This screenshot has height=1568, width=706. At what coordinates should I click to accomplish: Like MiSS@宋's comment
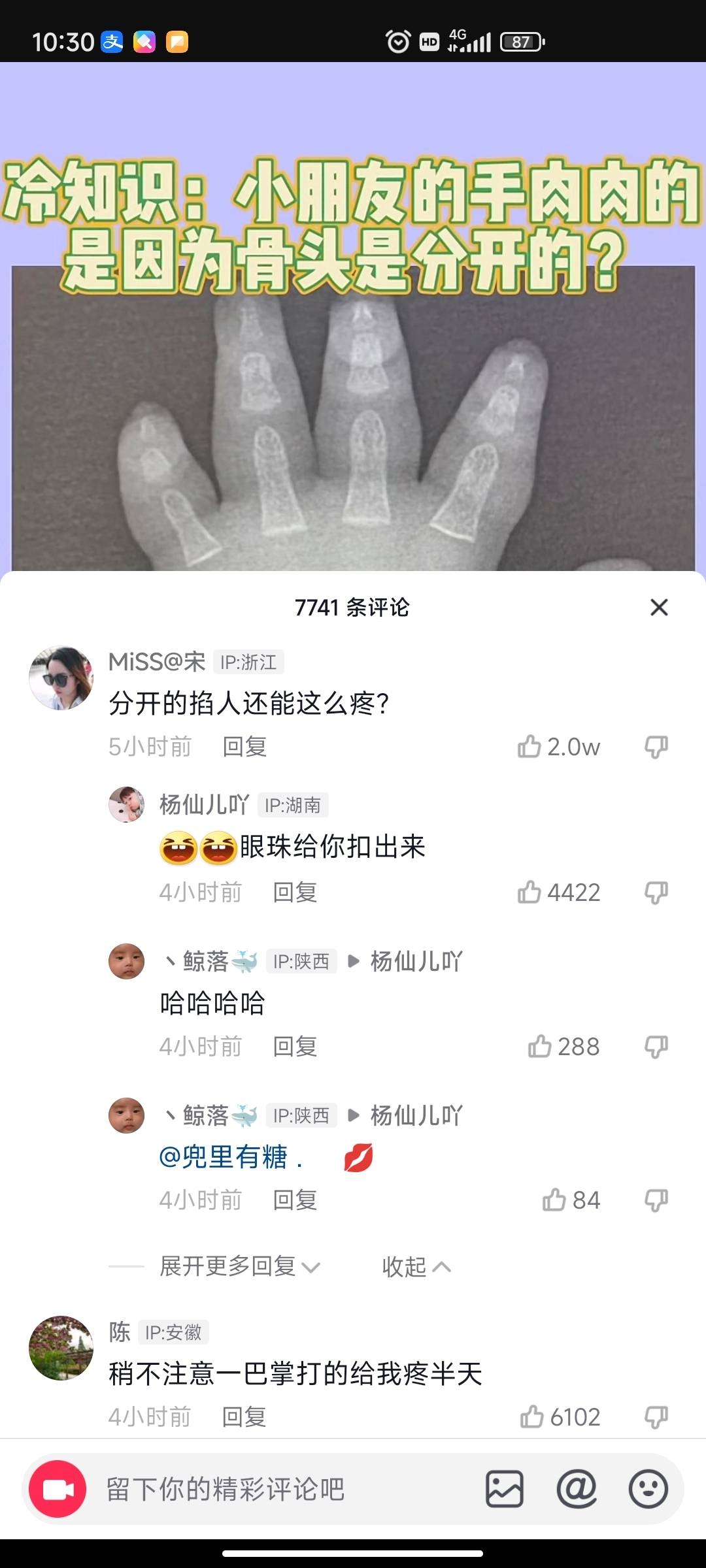click(x=529, y=746)
